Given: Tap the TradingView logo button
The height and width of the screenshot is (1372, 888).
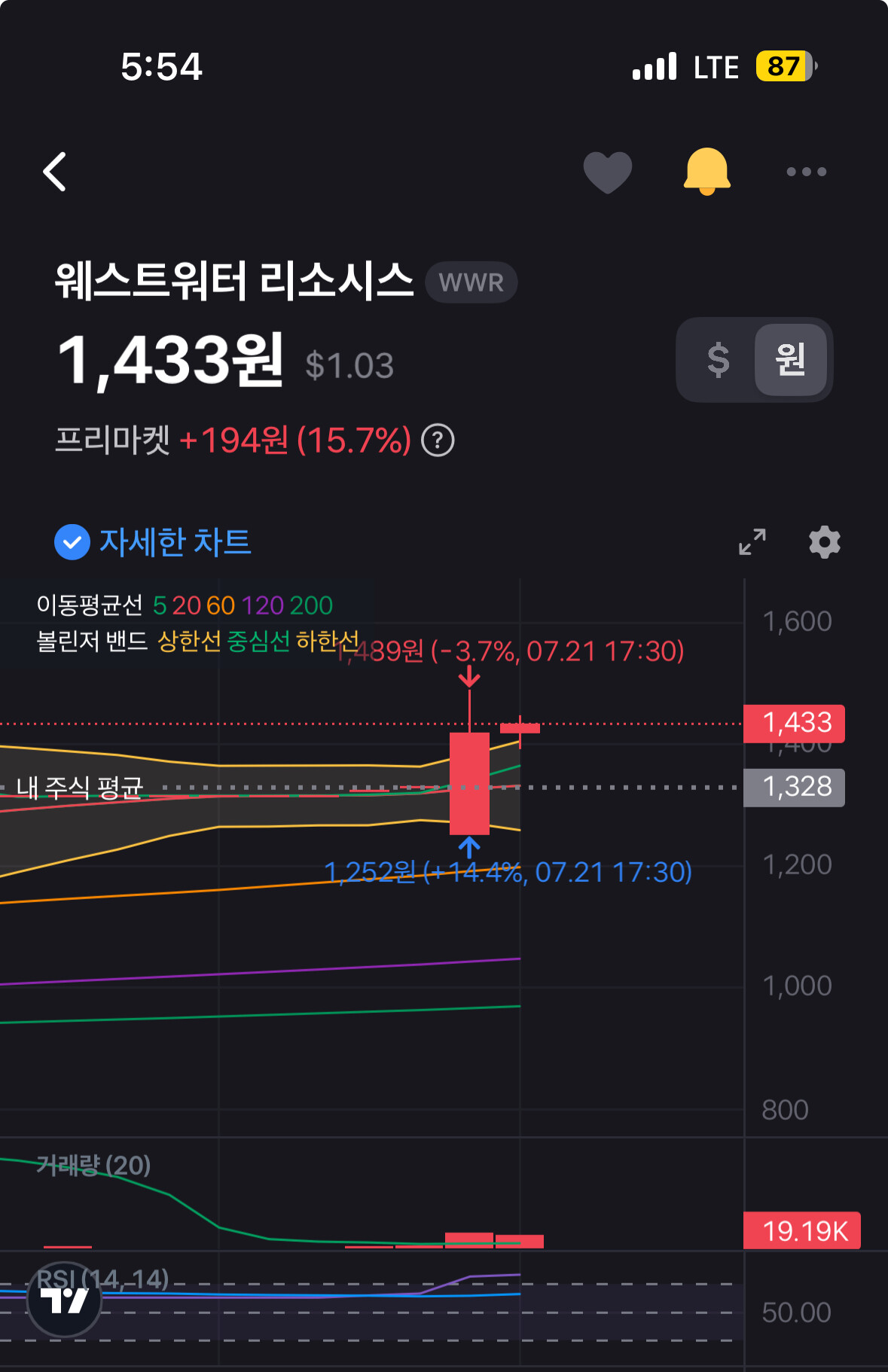Looking at the screenshot, I should pos(65,1300).
